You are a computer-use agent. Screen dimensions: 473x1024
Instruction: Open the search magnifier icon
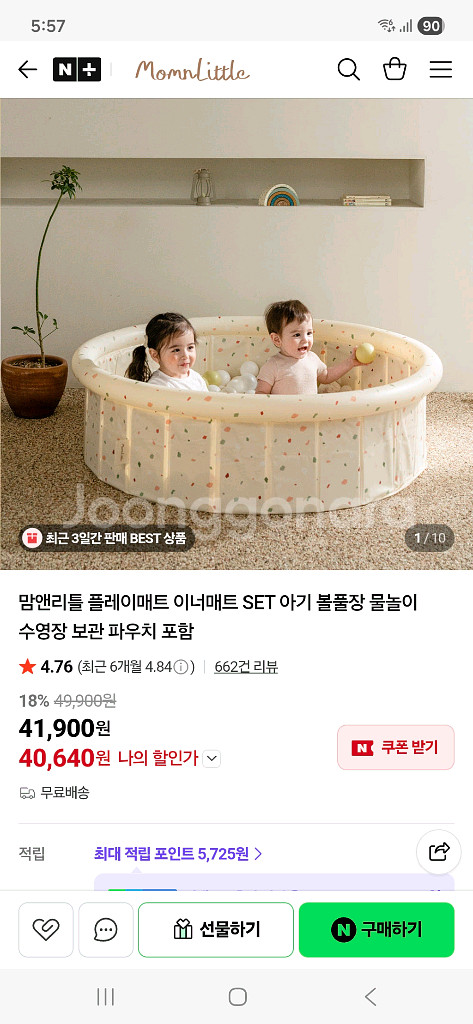pyautogui.click(x=348, y=69)
